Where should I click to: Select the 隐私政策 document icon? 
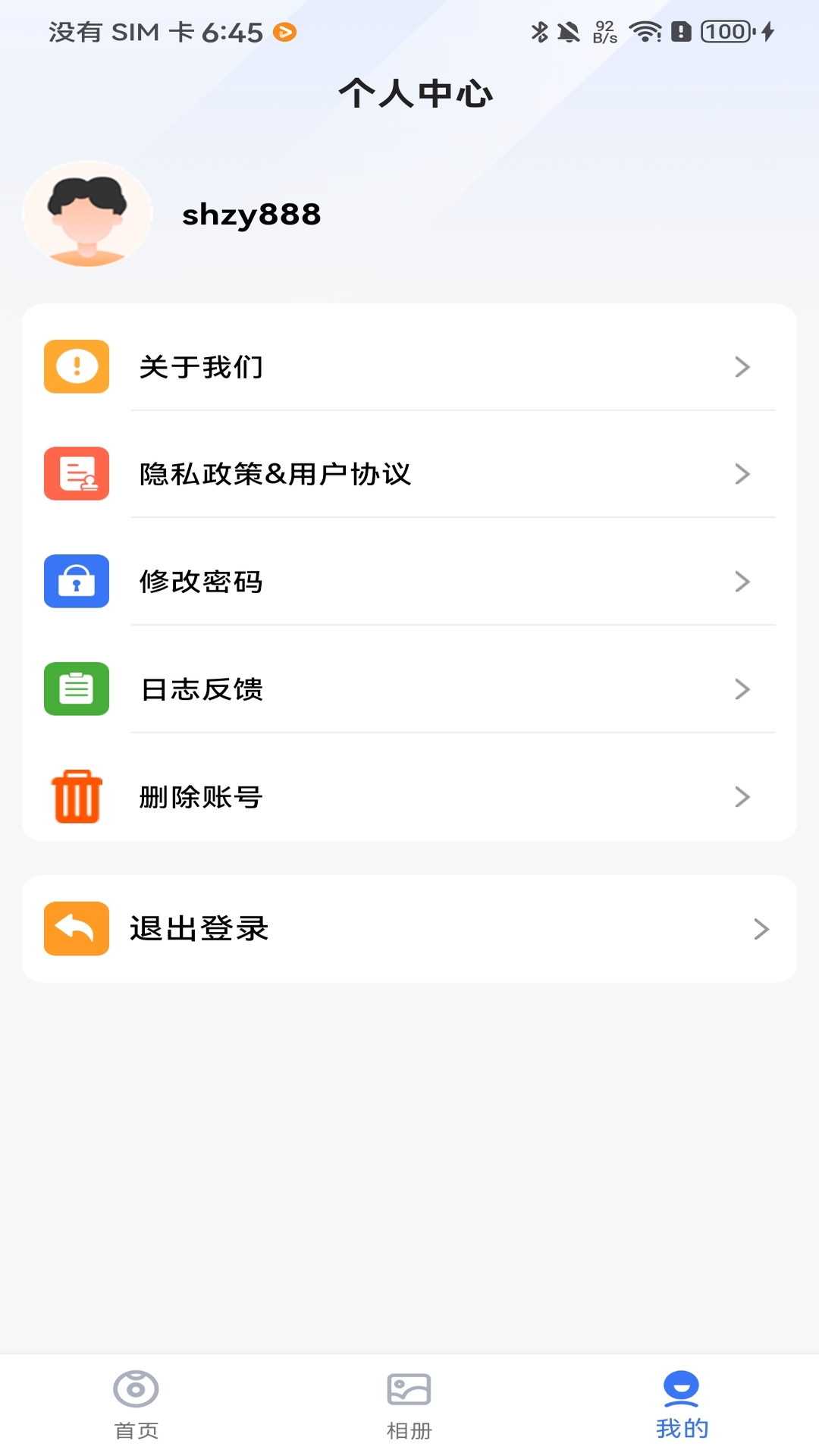pos(76,474)
